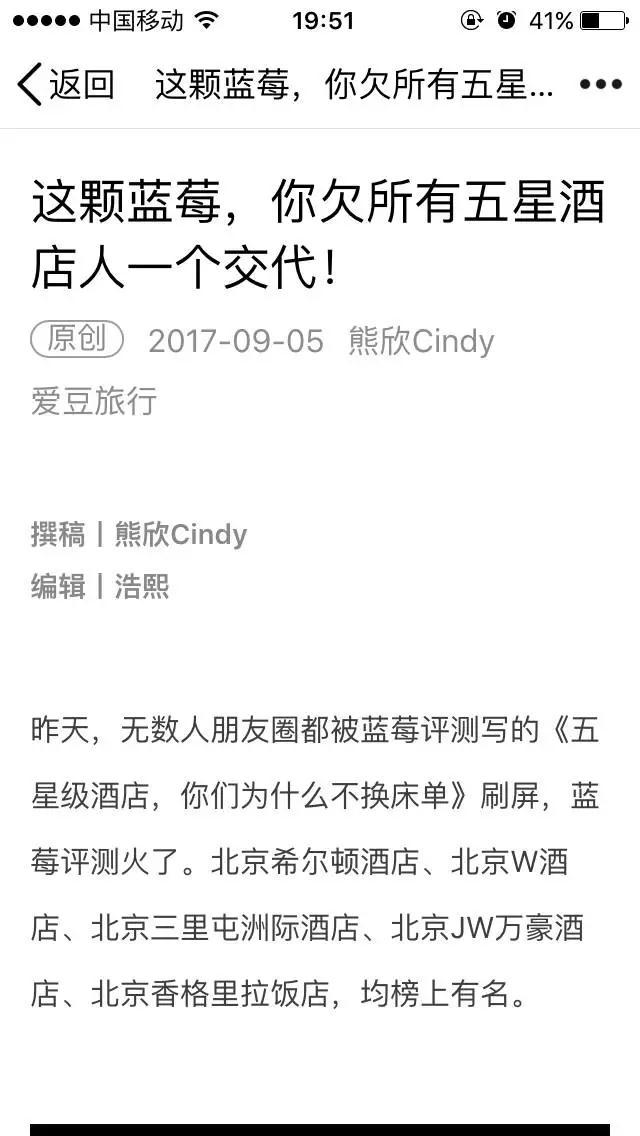
Task: Open the 爱豆旅行 official account link
Action: pos(94,401)
